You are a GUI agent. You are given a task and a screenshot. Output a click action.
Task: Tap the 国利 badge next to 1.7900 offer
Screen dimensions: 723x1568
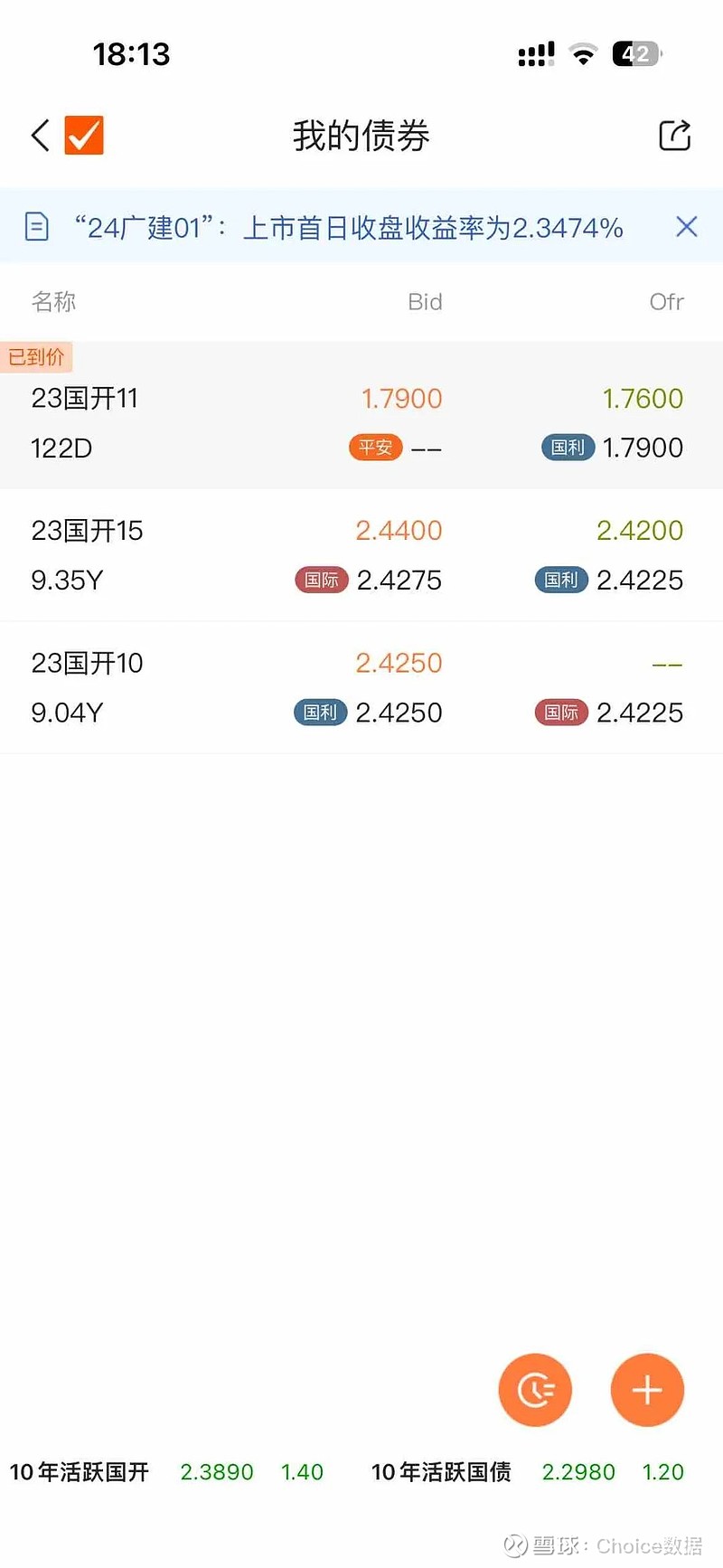click(x=568, y=447)
